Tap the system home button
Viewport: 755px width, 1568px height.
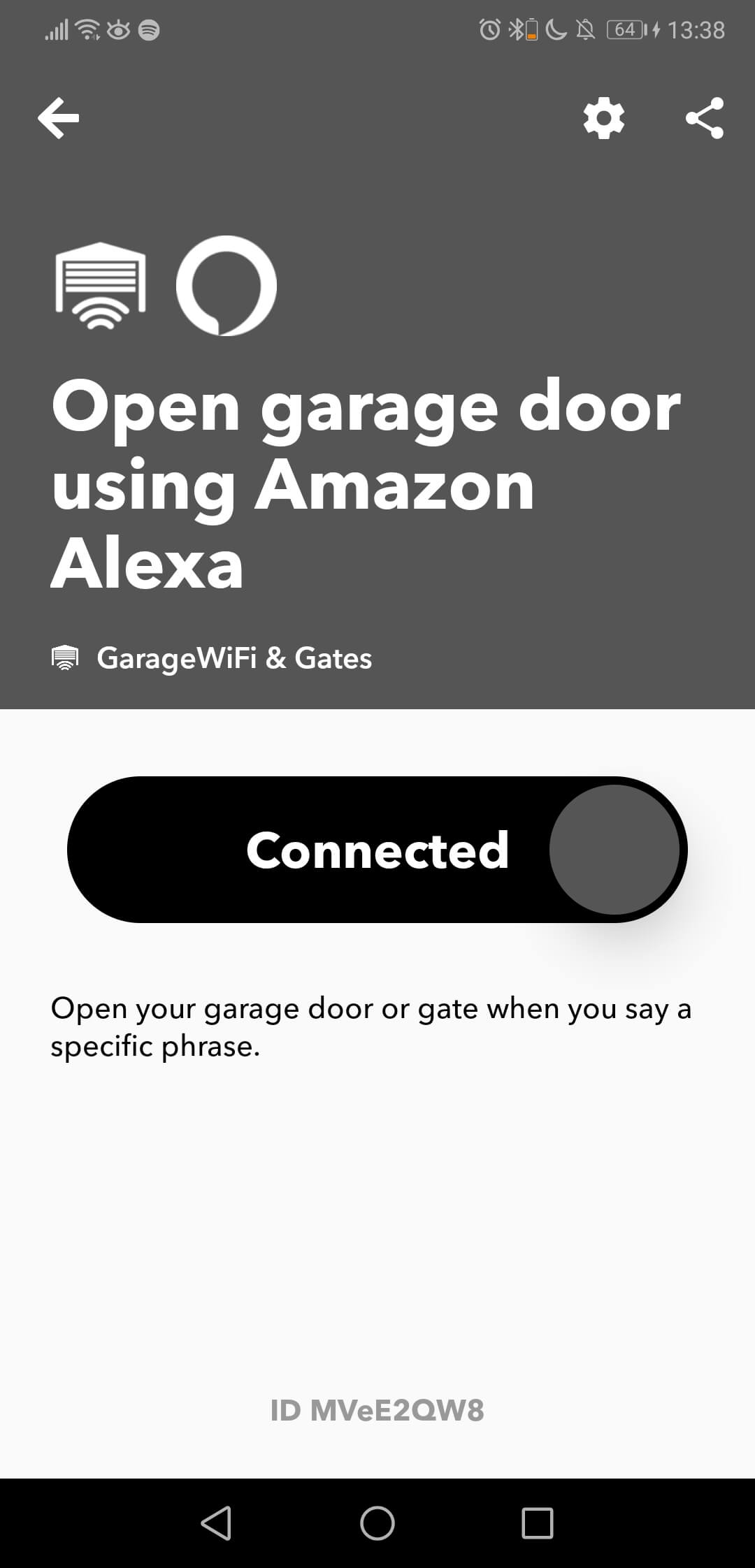point(377,1523)
